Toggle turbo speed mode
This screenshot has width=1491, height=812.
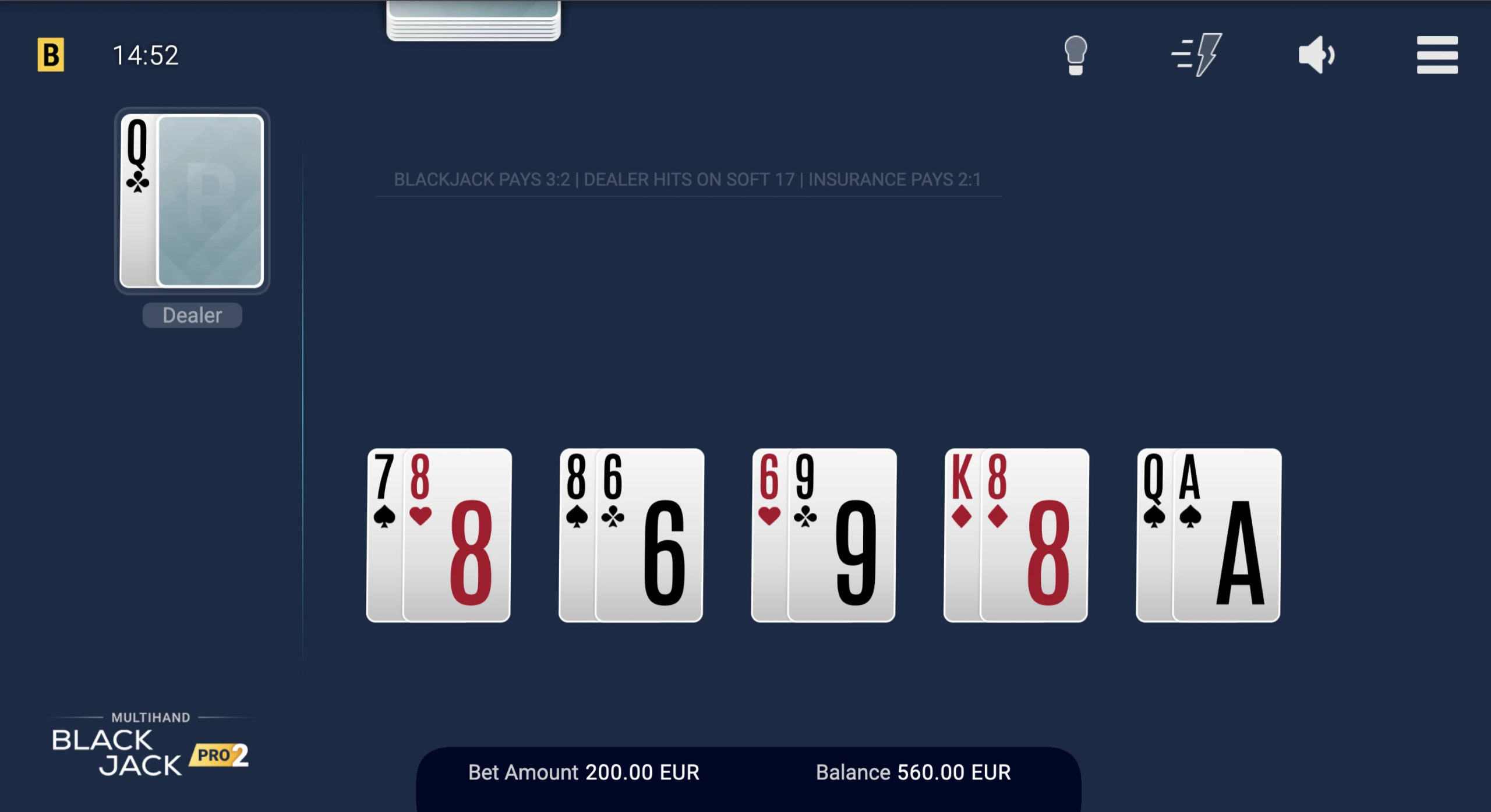click(1197, 55)
